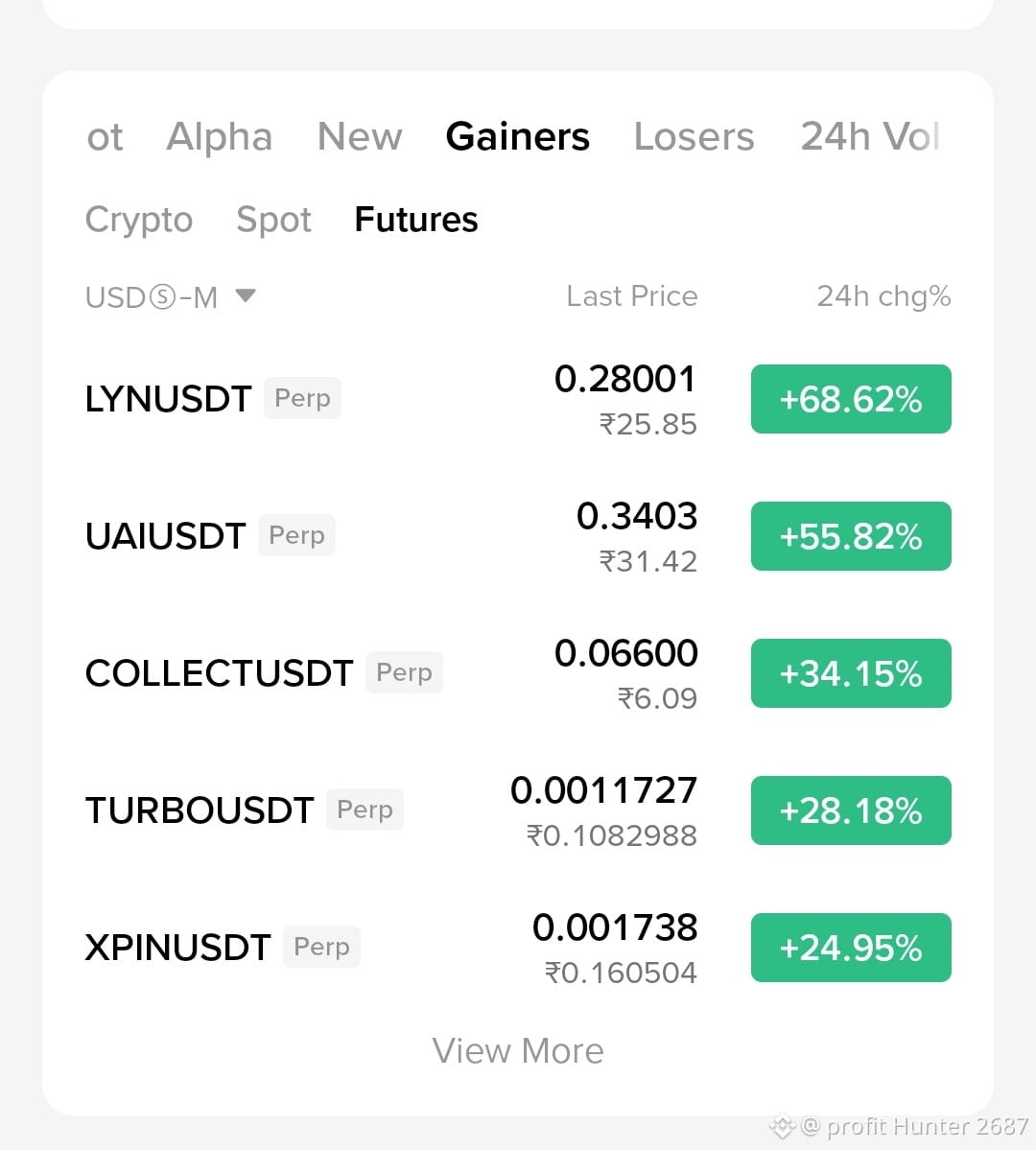The height and width of the screenshot is (1150, 1036).
Task: Switch to the Spot category
Action: (273, 220)
